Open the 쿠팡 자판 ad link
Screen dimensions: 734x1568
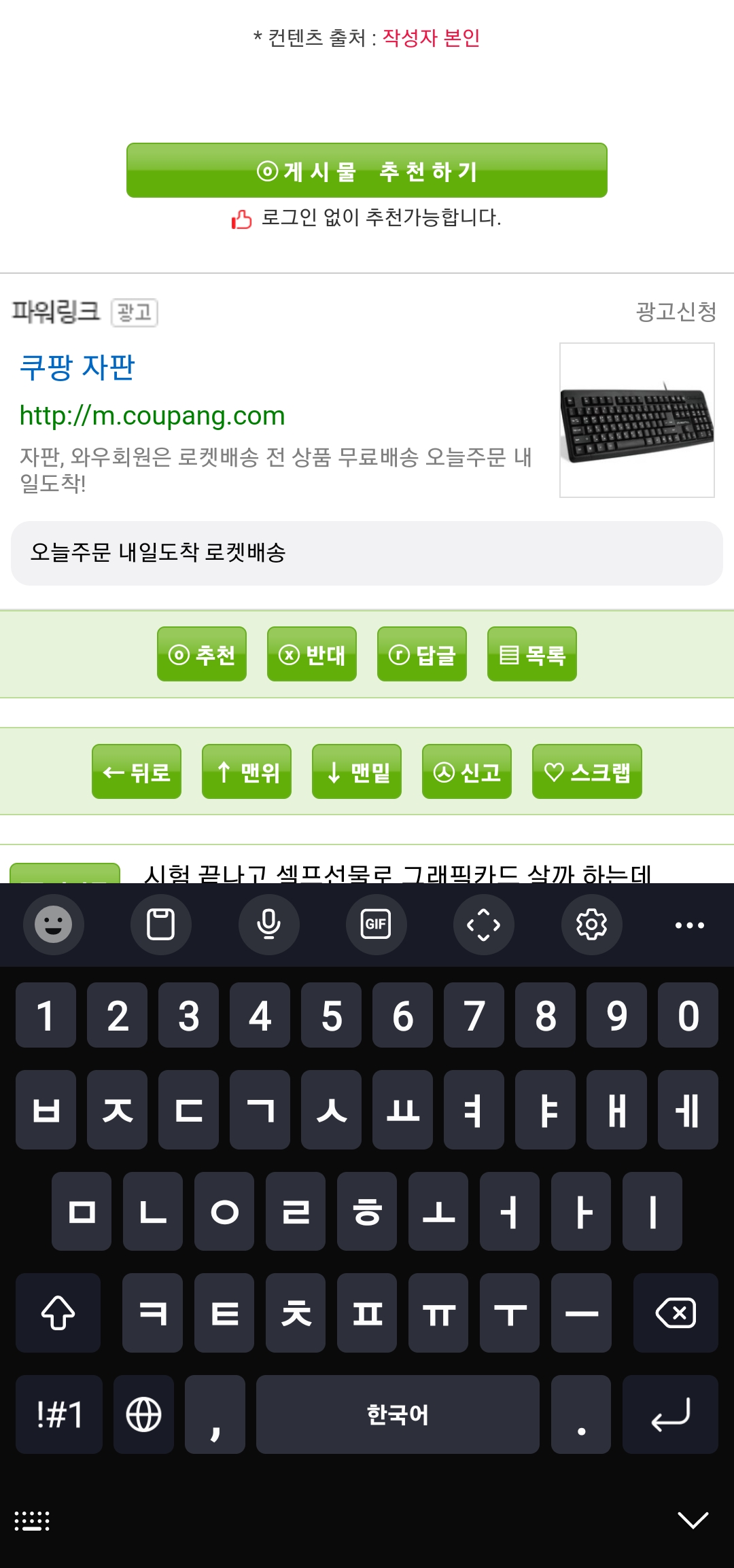(77, 368)
